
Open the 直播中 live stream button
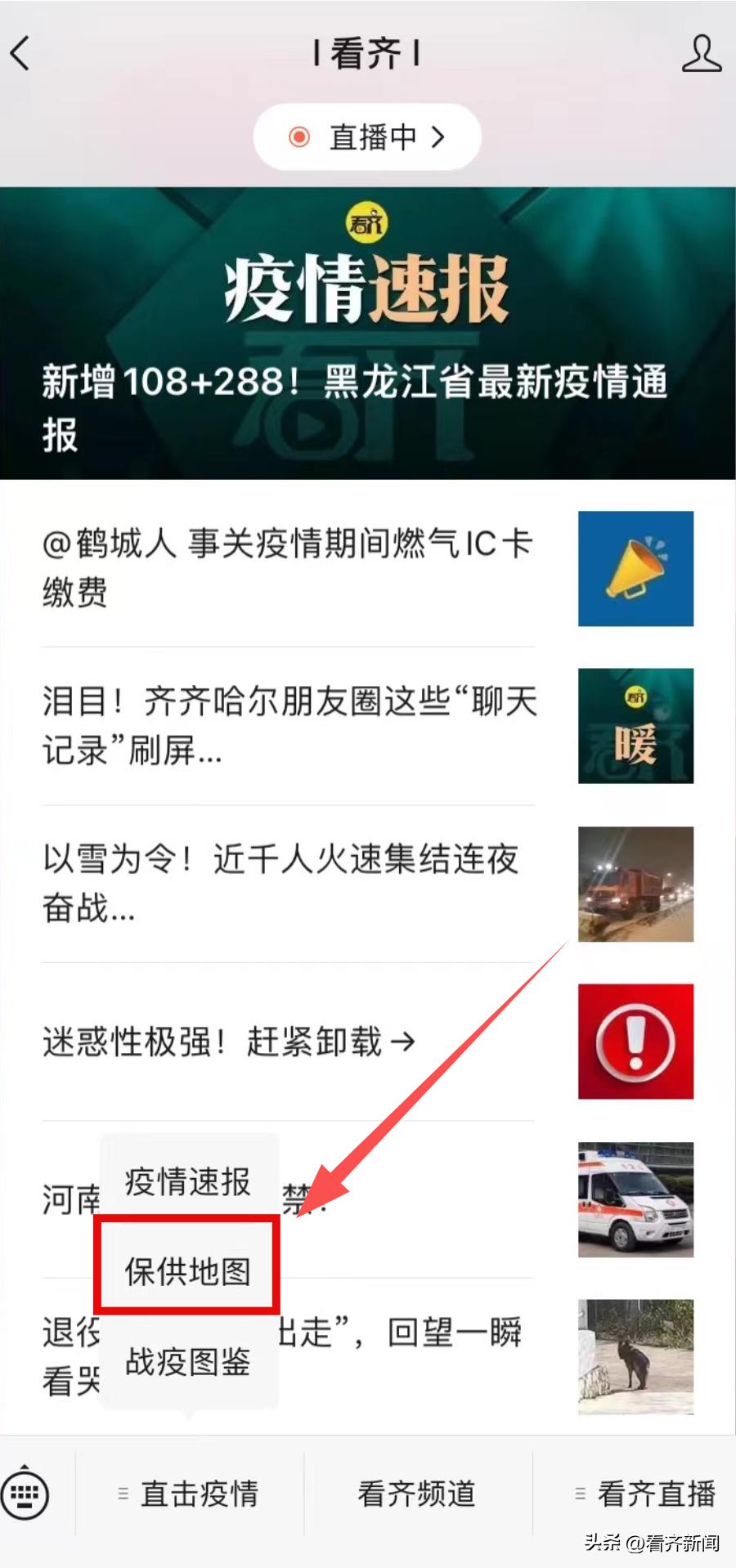tap(366, 137)
